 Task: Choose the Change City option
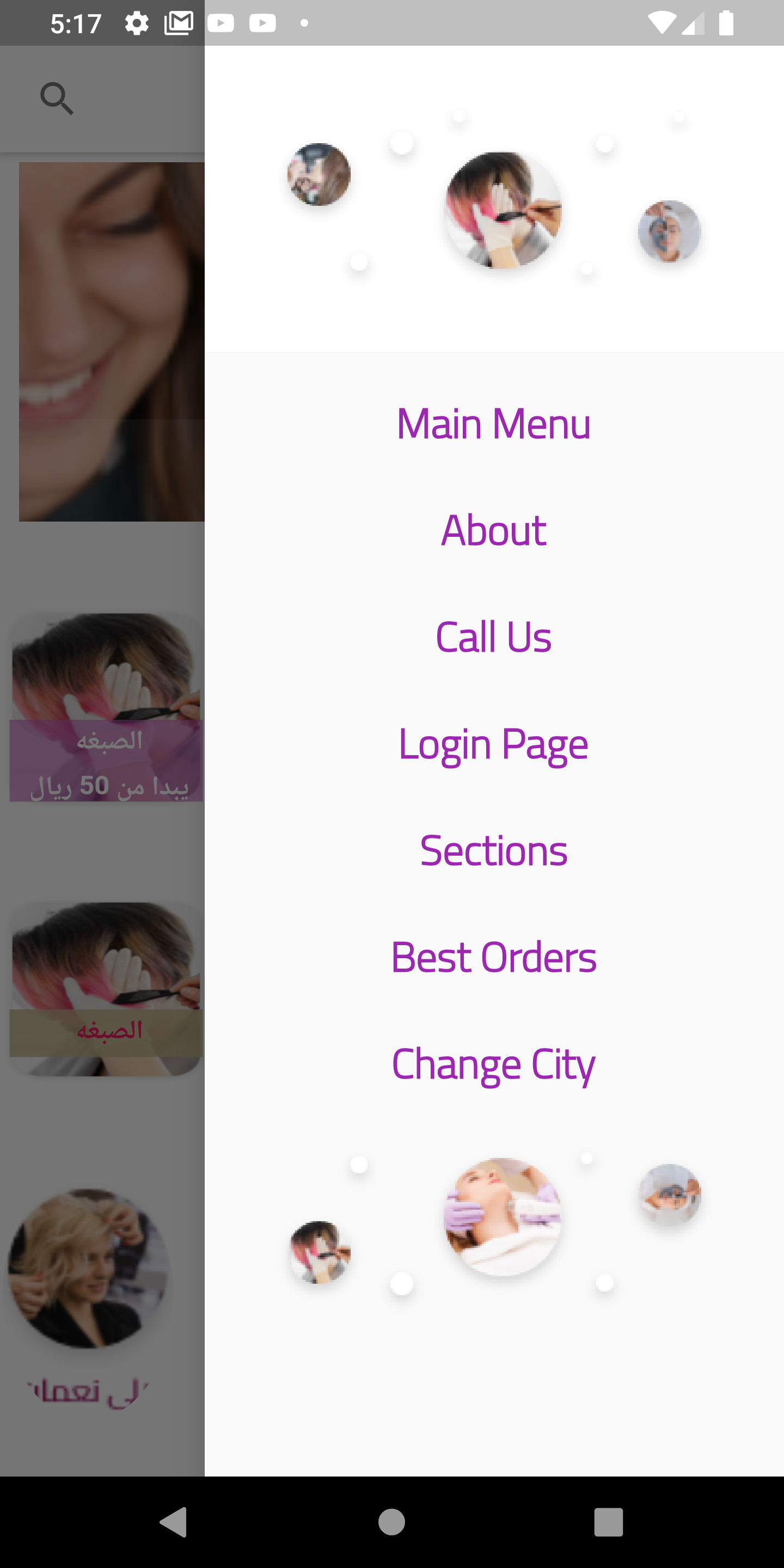[x=494, y=1064]
